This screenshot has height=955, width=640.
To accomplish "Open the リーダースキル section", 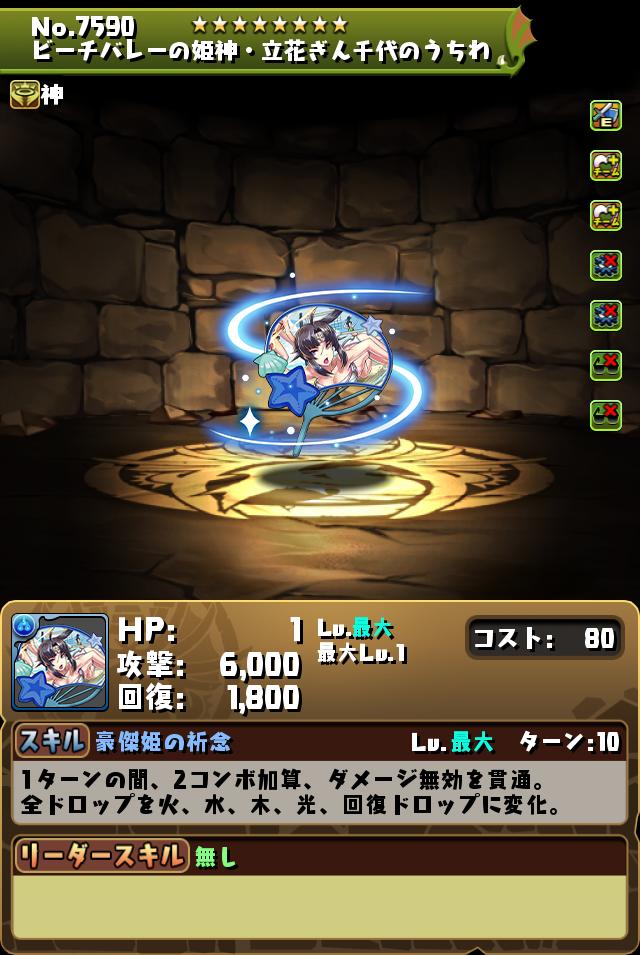I will tap(100, 855).
